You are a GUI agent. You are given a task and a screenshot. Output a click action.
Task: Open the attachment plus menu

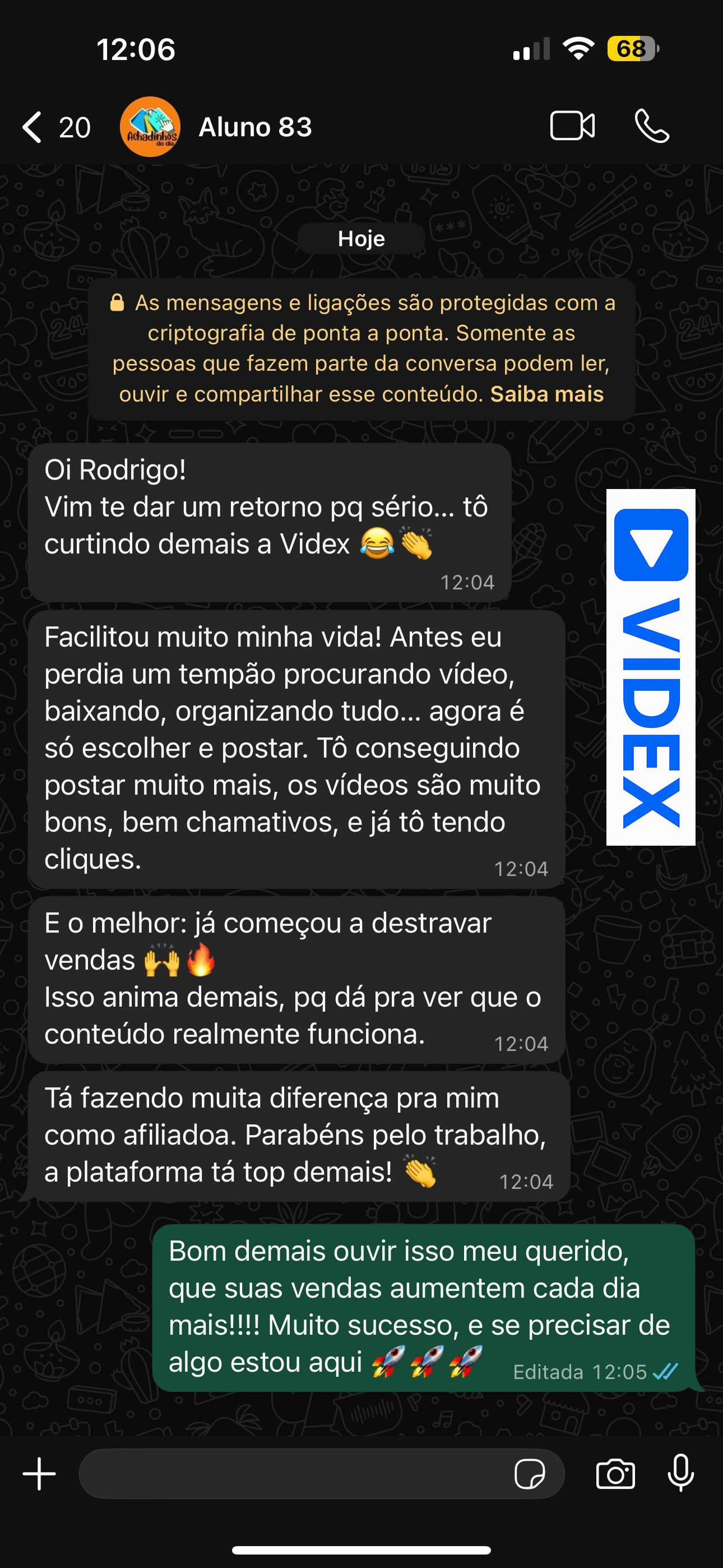(x=40, y=1474)
